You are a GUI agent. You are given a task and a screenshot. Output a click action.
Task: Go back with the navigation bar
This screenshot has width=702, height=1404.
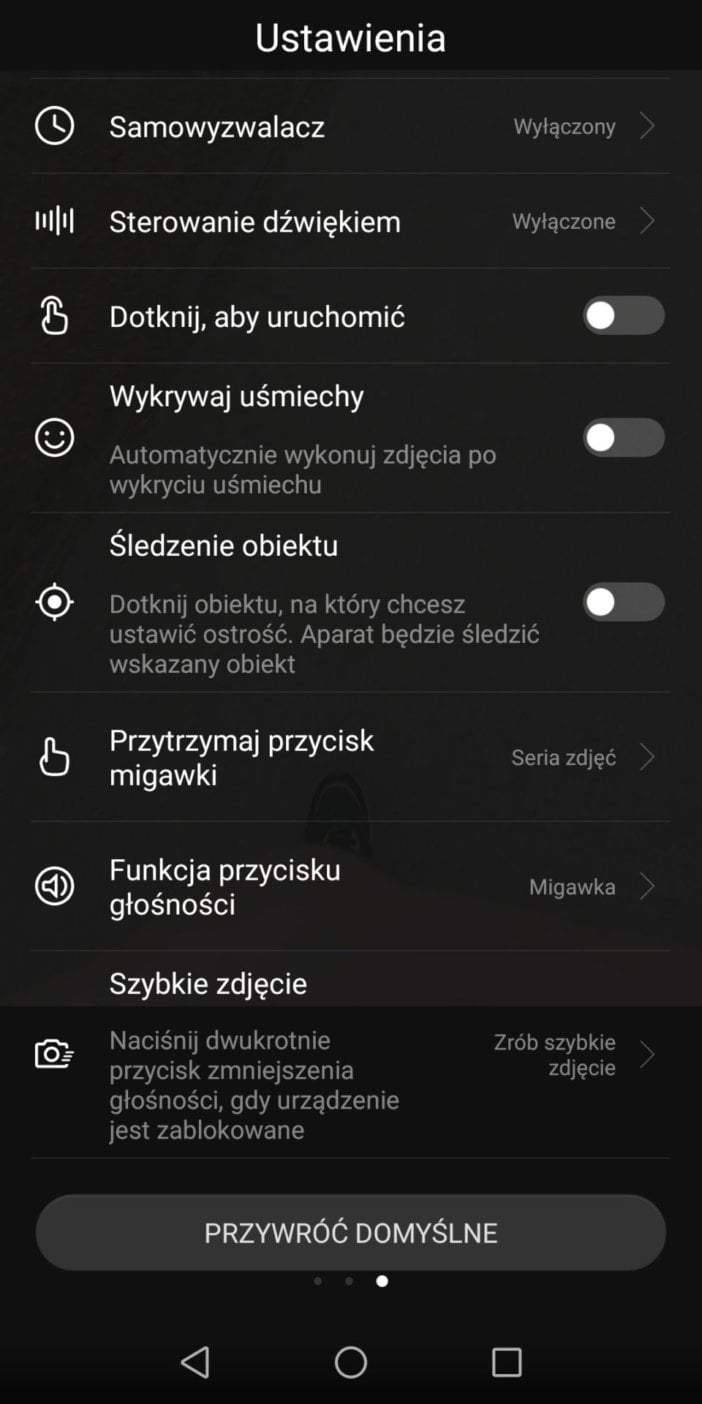tap(195, 1361)
